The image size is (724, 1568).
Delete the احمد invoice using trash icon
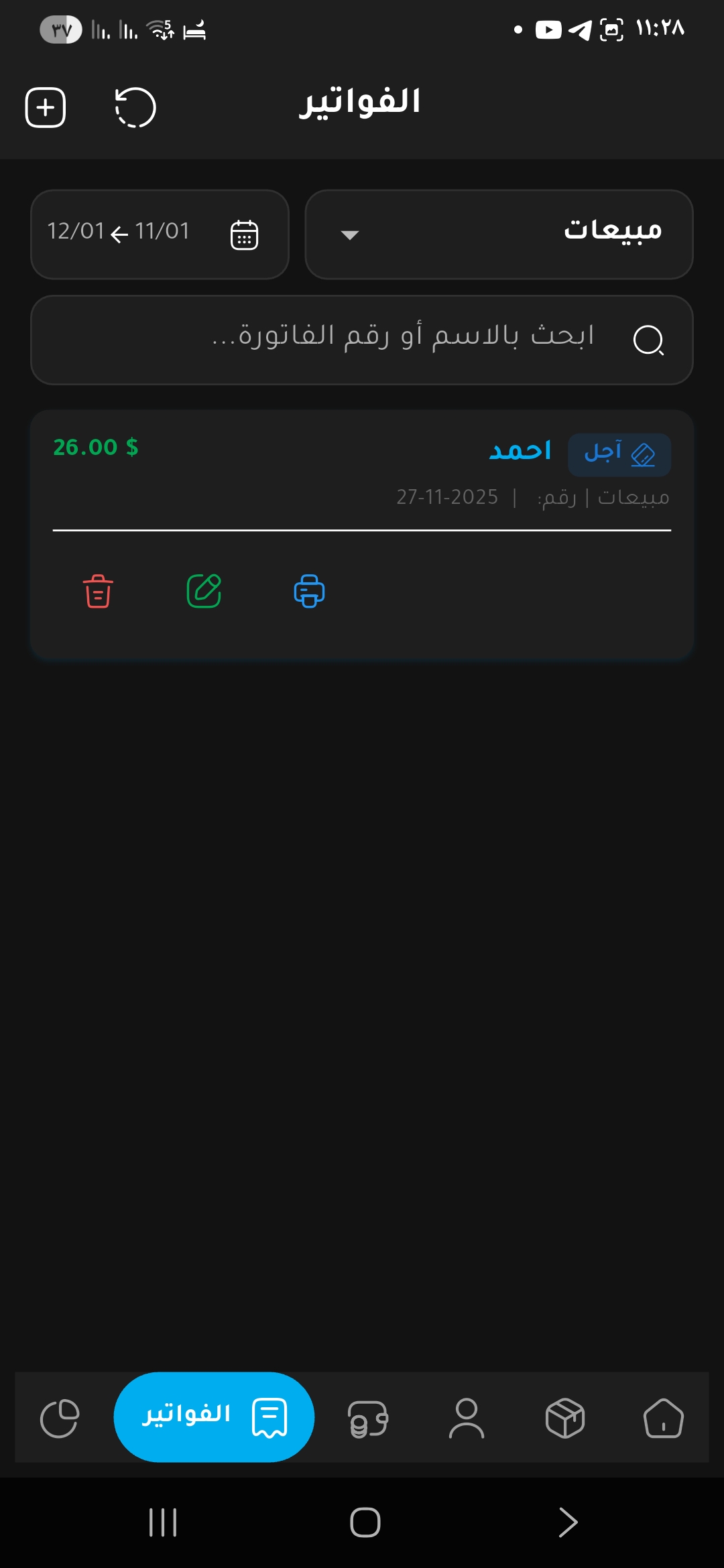tap(97, 591)
